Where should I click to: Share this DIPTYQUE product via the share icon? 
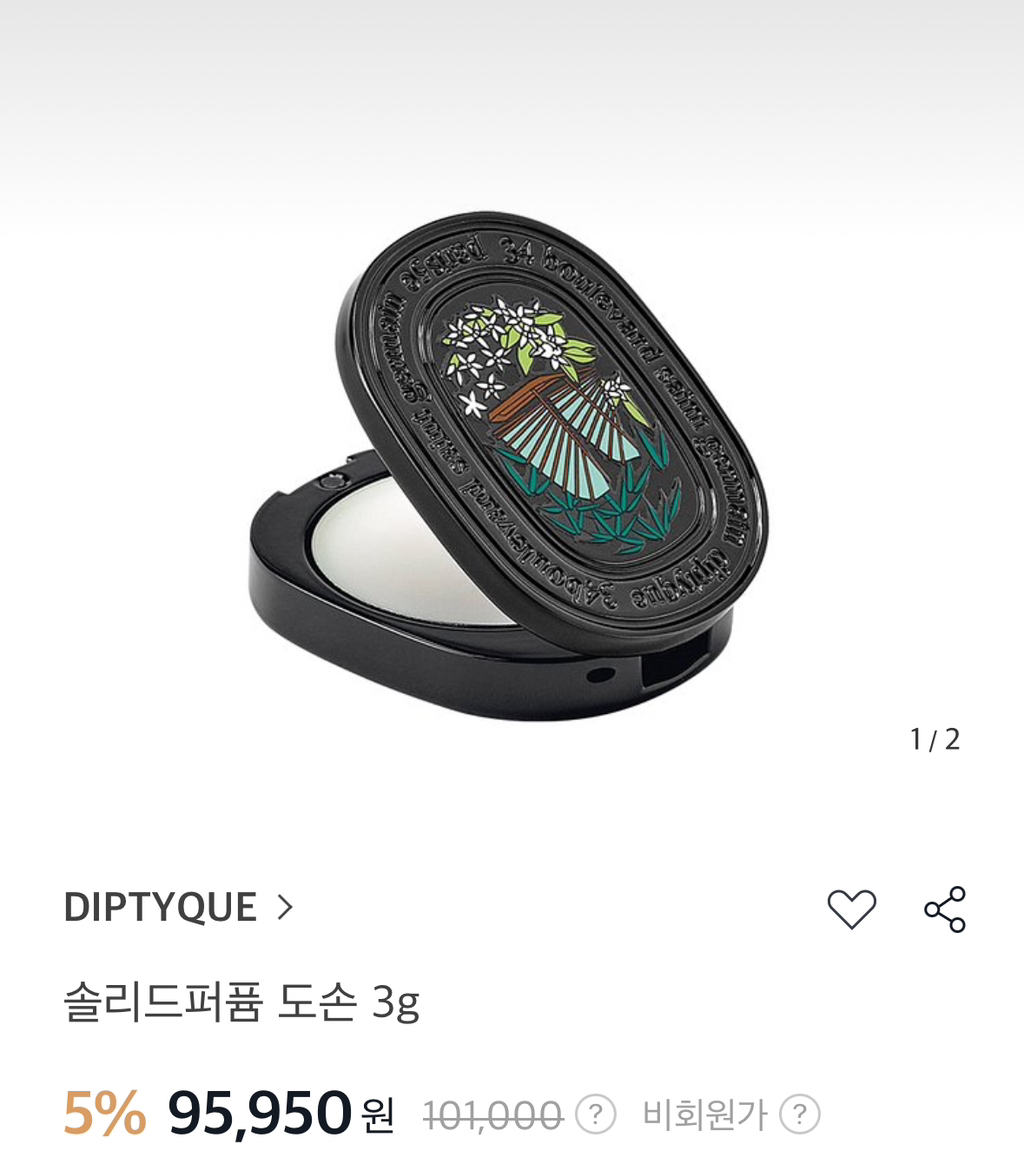tap(944, 907)
